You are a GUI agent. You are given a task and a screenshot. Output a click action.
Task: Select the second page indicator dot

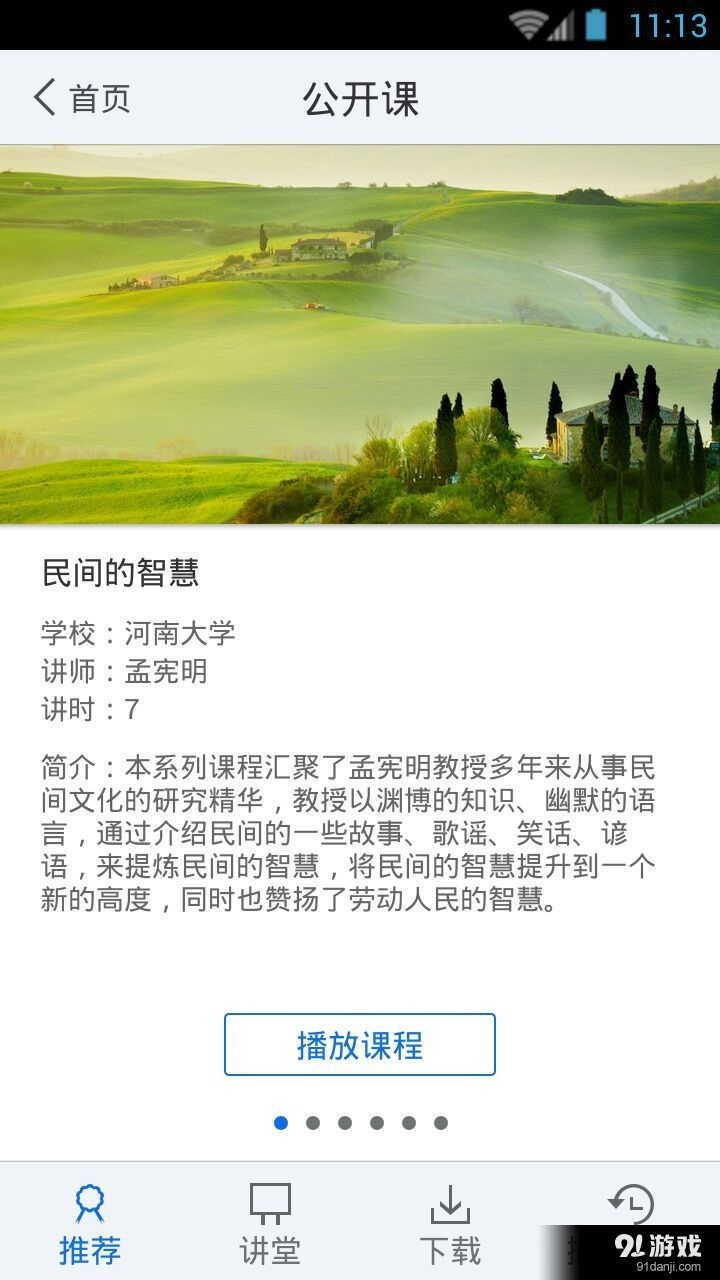[x=313, y=1123]
